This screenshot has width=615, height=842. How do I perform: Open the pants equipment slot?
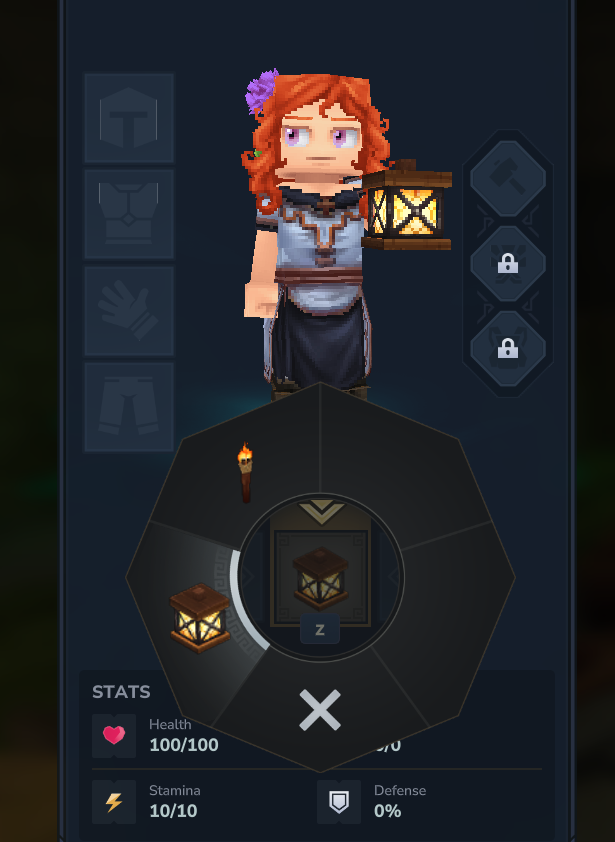coord(129,407)
